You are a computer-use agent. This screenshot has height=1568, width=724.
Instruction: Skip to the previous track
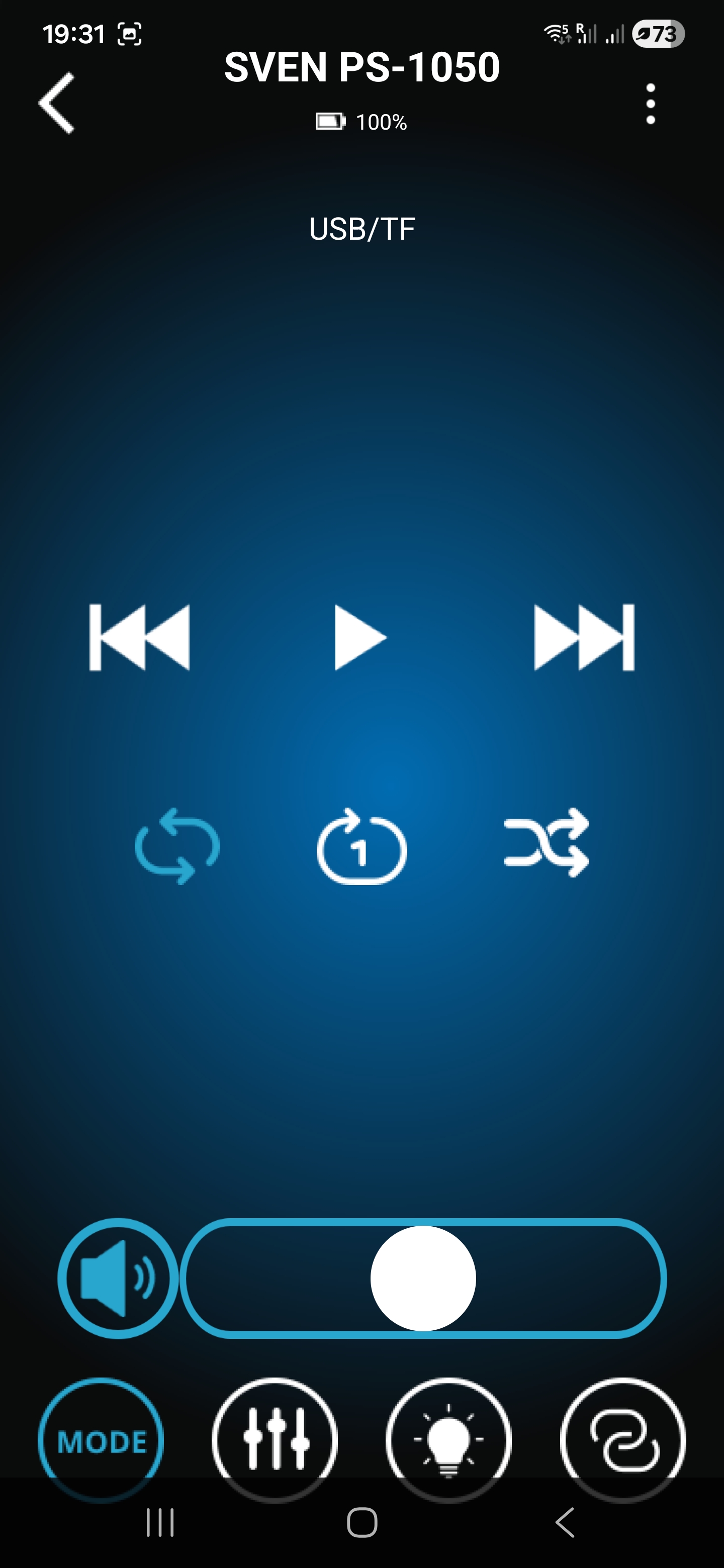pos(139,637)
